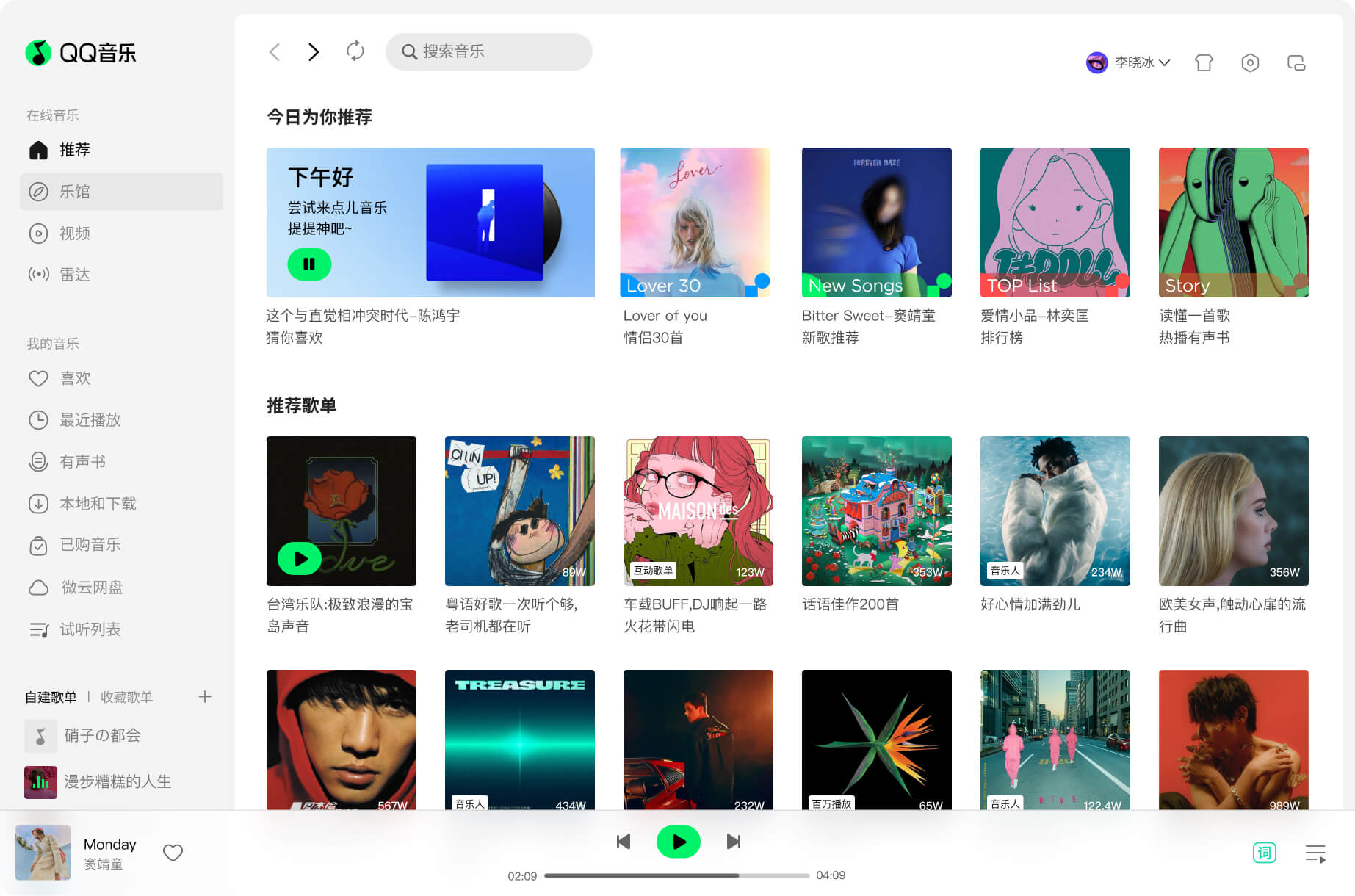Screen dimensions: 1355x896
Task: Open the settings hexagon icon
Action: click(1250, 63)
